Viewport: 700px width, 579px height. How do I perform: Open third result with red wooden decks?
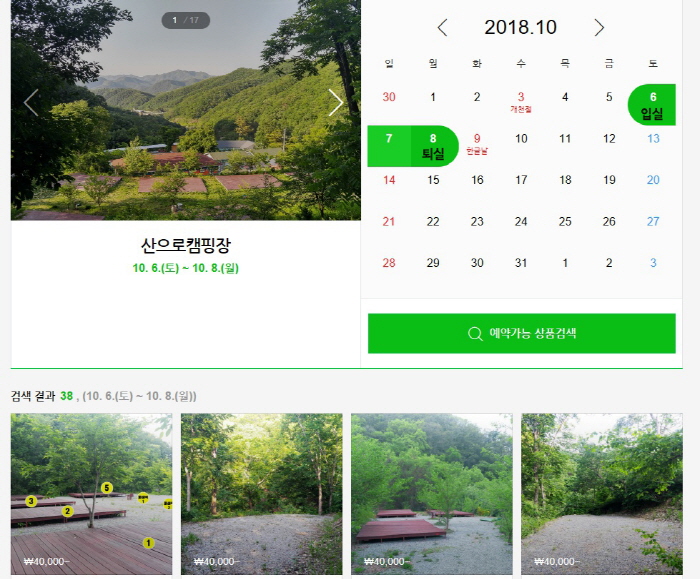431,494
